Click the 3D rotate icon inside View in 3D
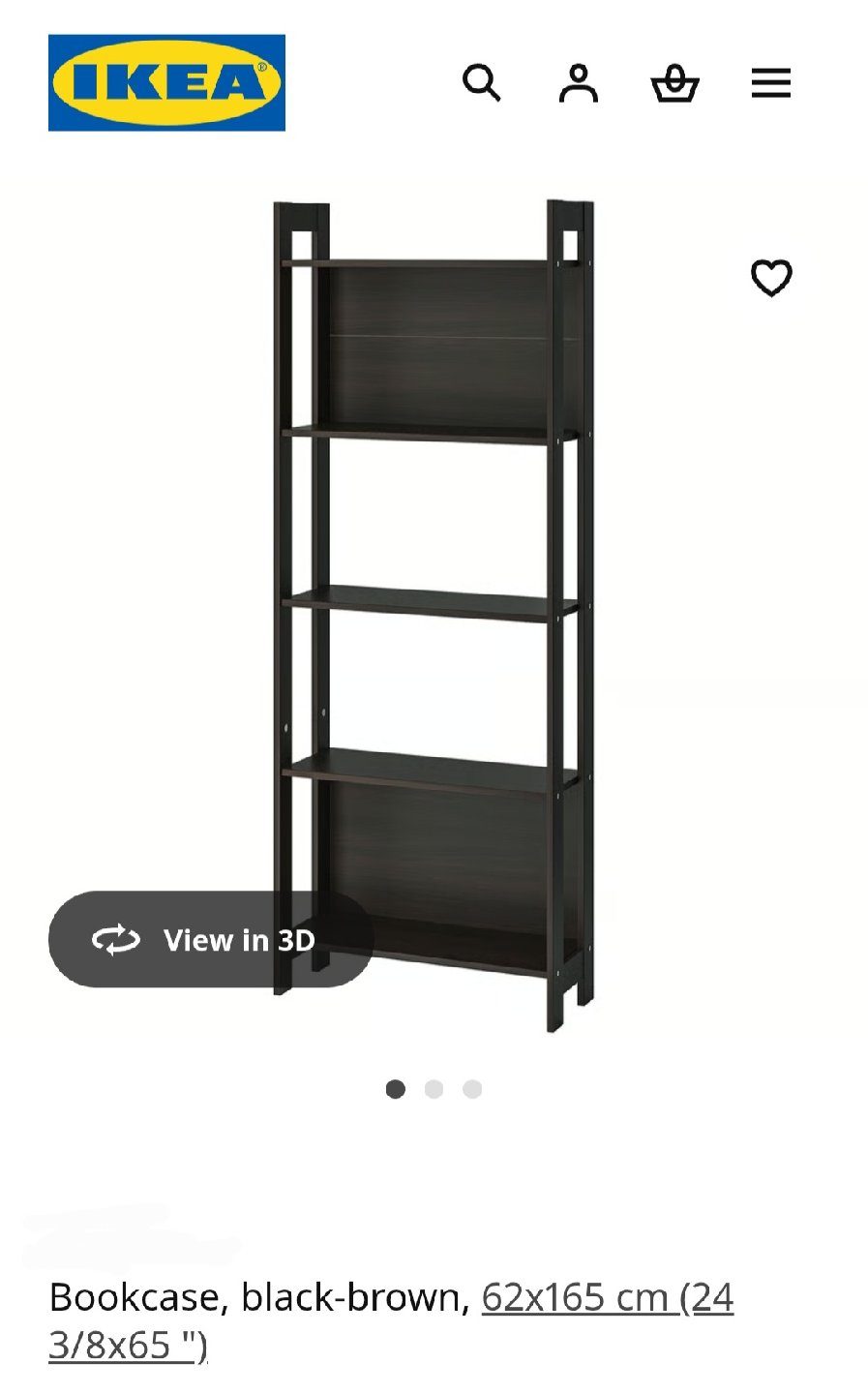This screenshot has width=868, height=1394. click(116, 939)
